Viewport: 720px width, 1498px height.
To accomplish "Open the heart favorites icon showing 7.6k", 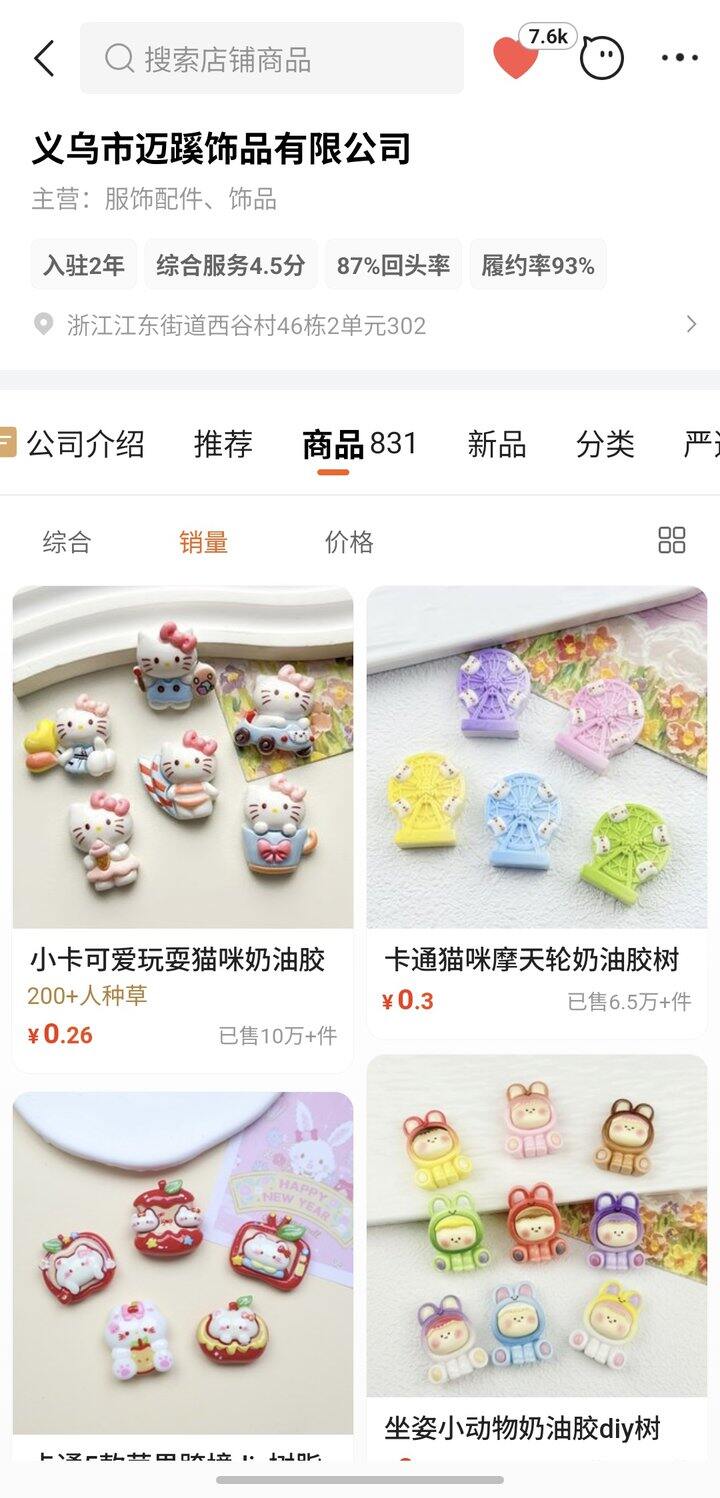I will pyautogui.click(x=516, y=58).
